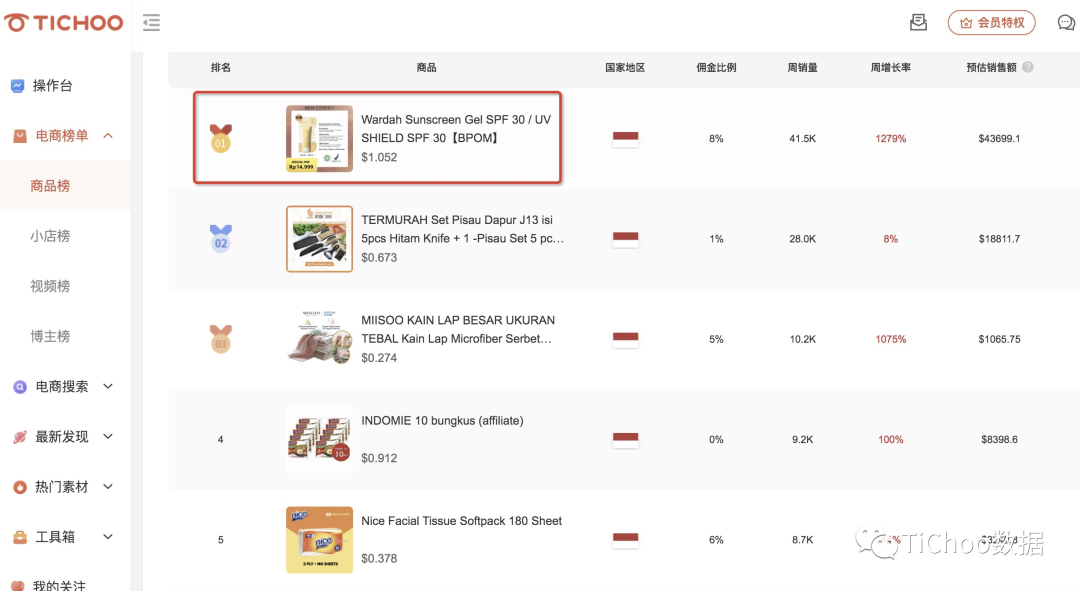Open 我的关注 section
This screenshot has width=1080, height=591.
(x=58, y=585)
